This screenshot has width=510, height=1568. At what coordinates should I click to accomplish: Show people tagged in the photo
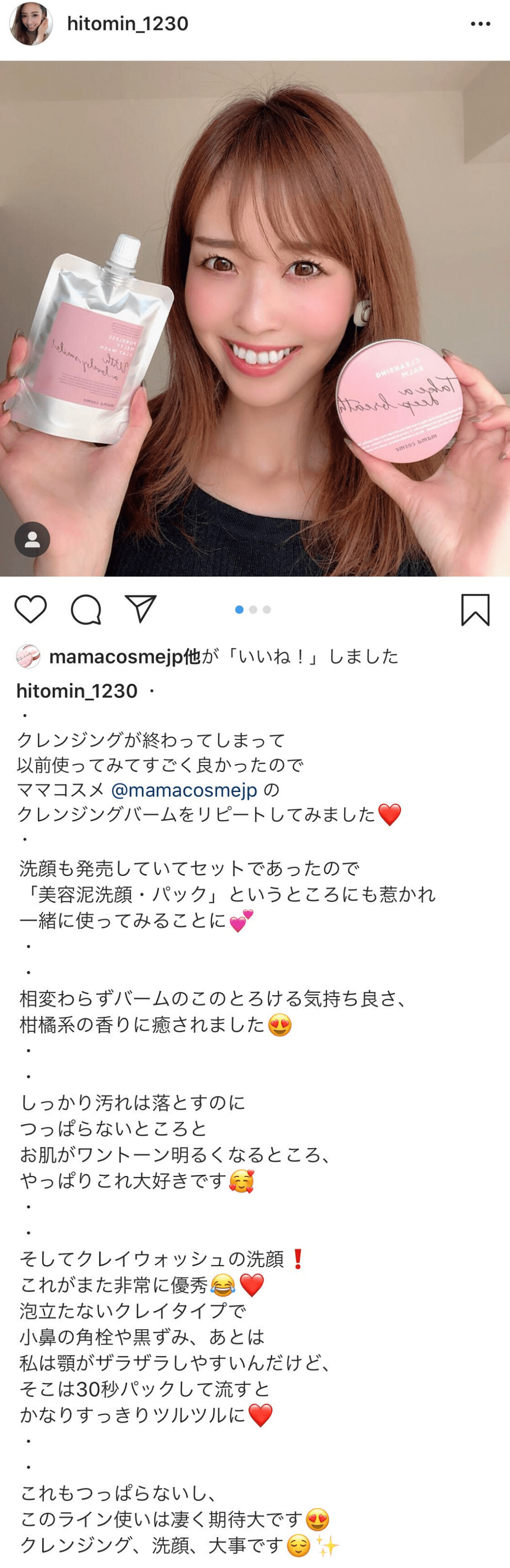pyautogui.click(x=32, y=539)
